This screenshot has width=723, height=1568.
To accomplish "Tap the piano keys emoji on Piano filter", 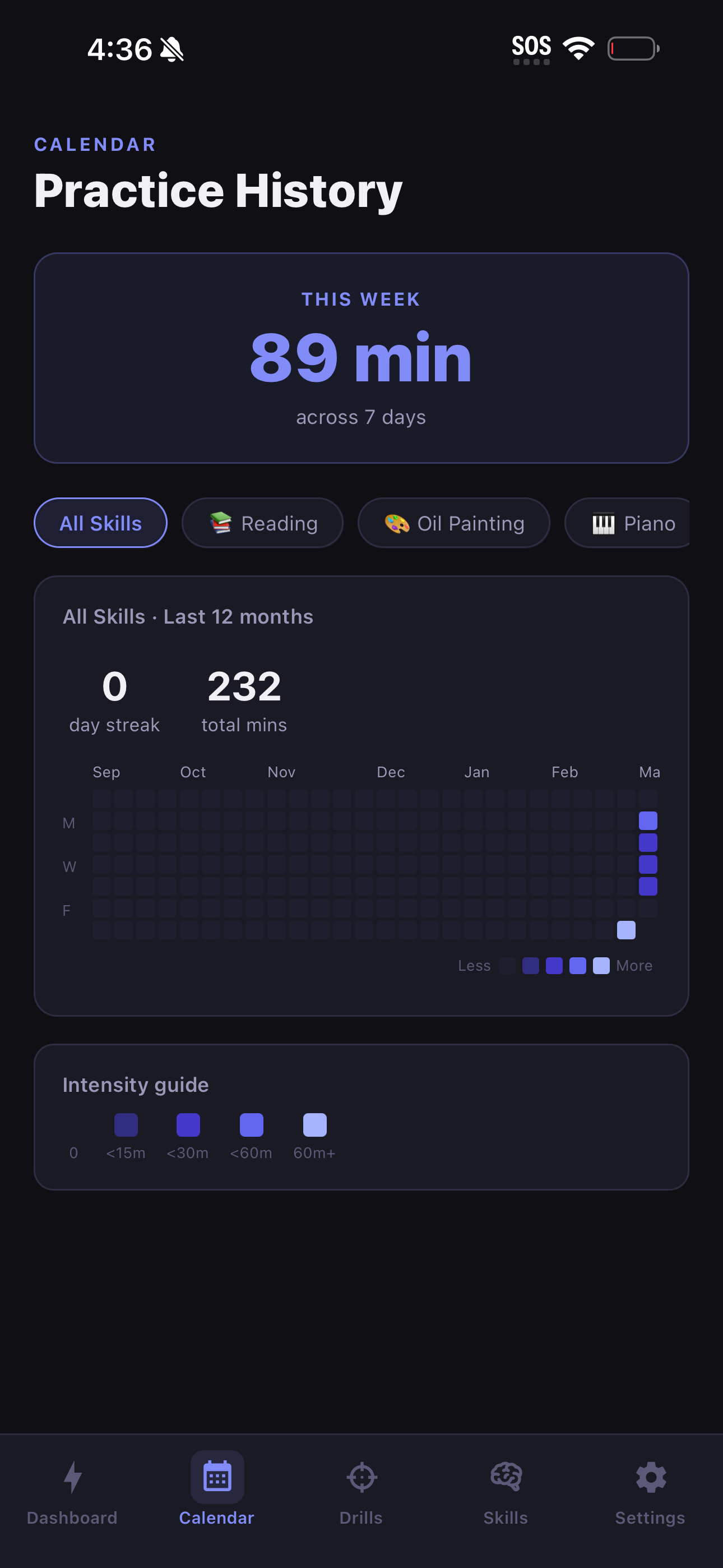I will [x=604, y=522].
